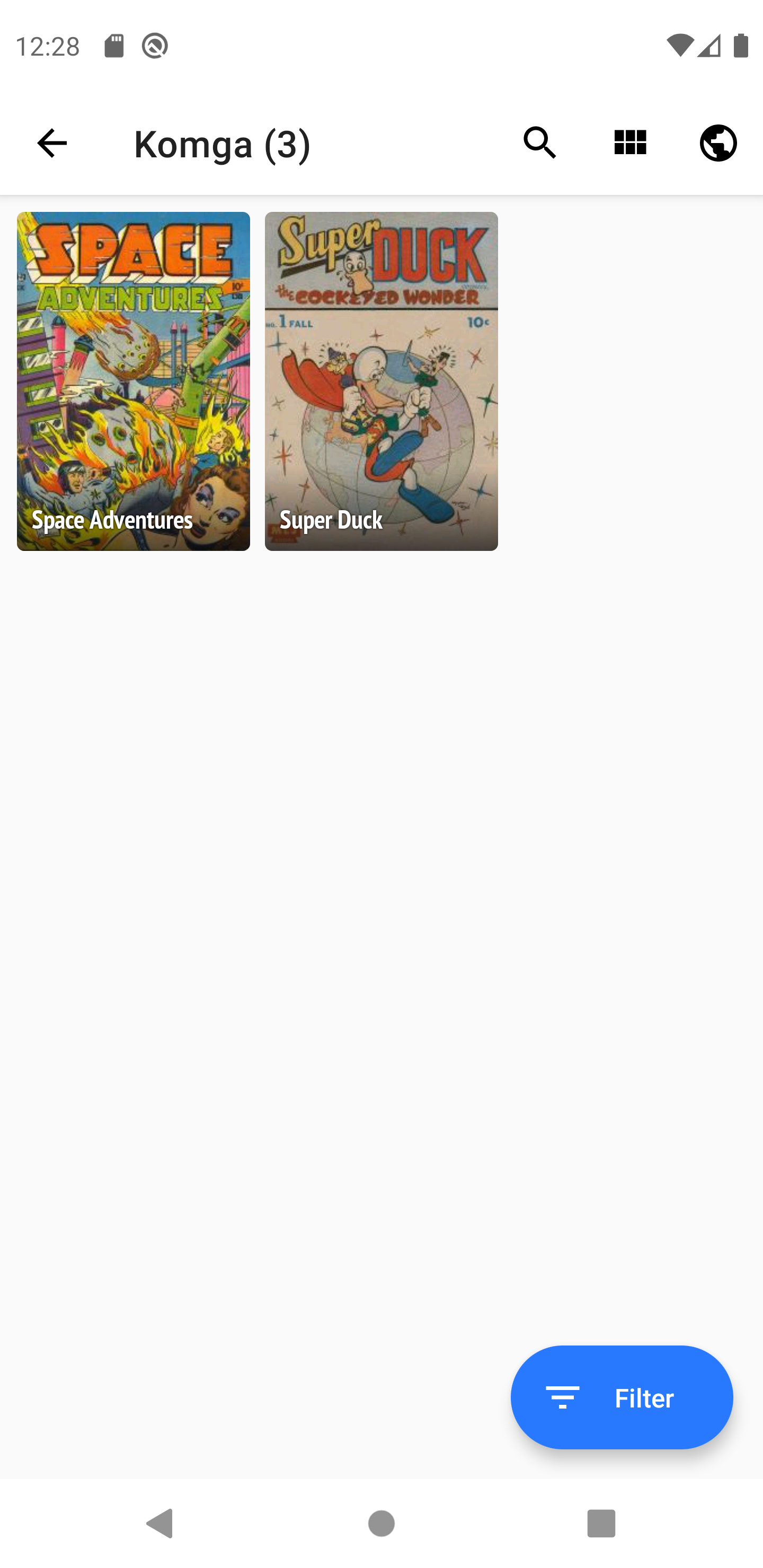Screen dimensions: 763x1568
Task: Open the system recent apps view
Action: coord(601,1524)
